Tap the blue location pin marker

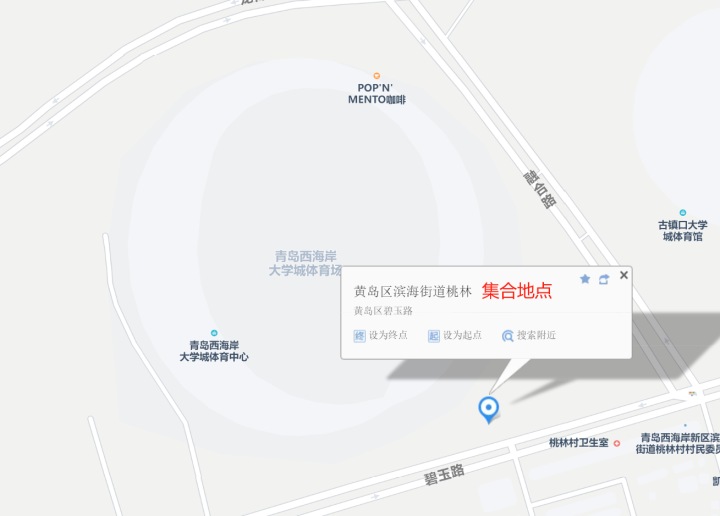(488, 408)
